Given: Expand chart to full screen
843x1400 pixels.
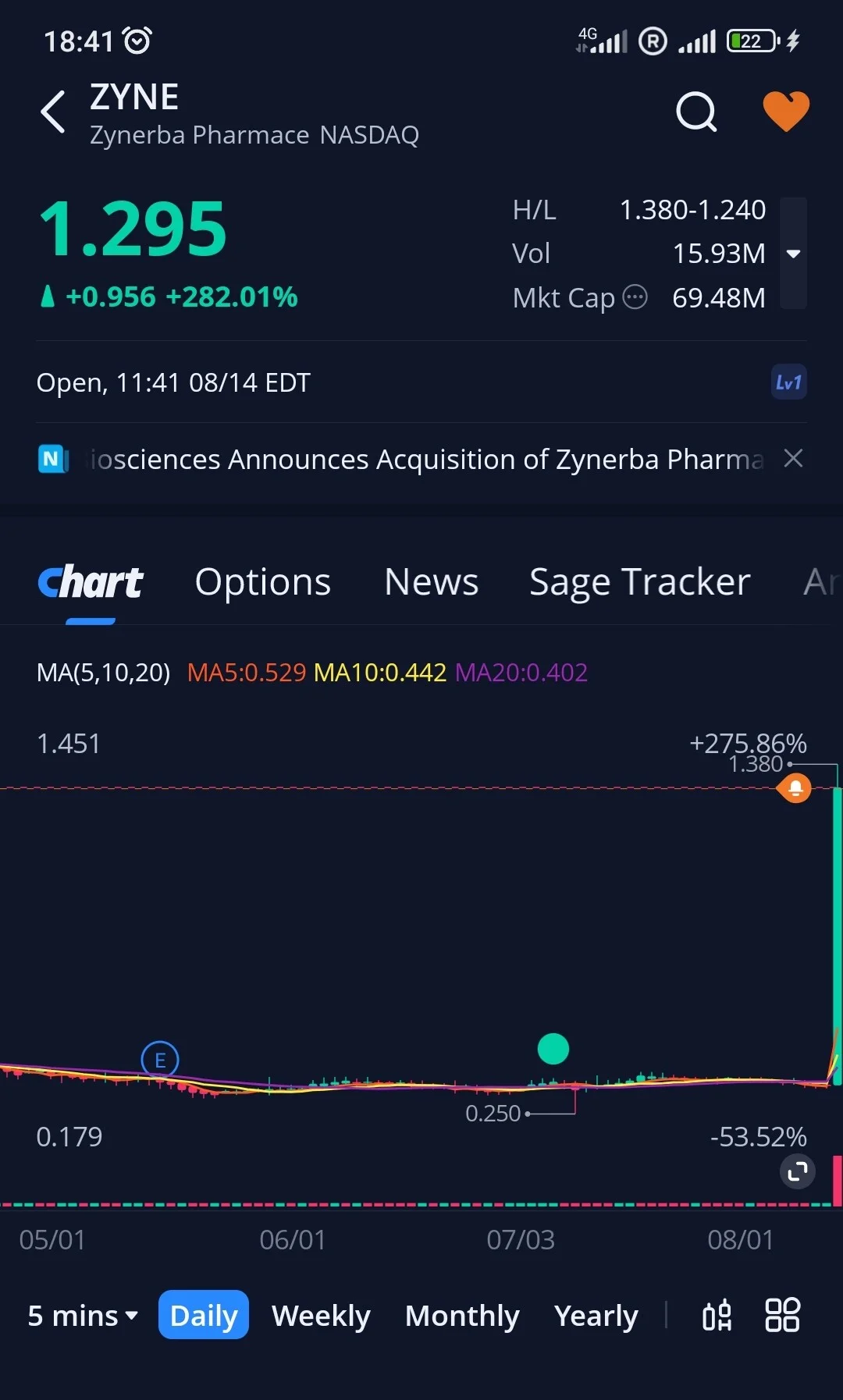Looking at the screenshot, I should (798, 1171).
